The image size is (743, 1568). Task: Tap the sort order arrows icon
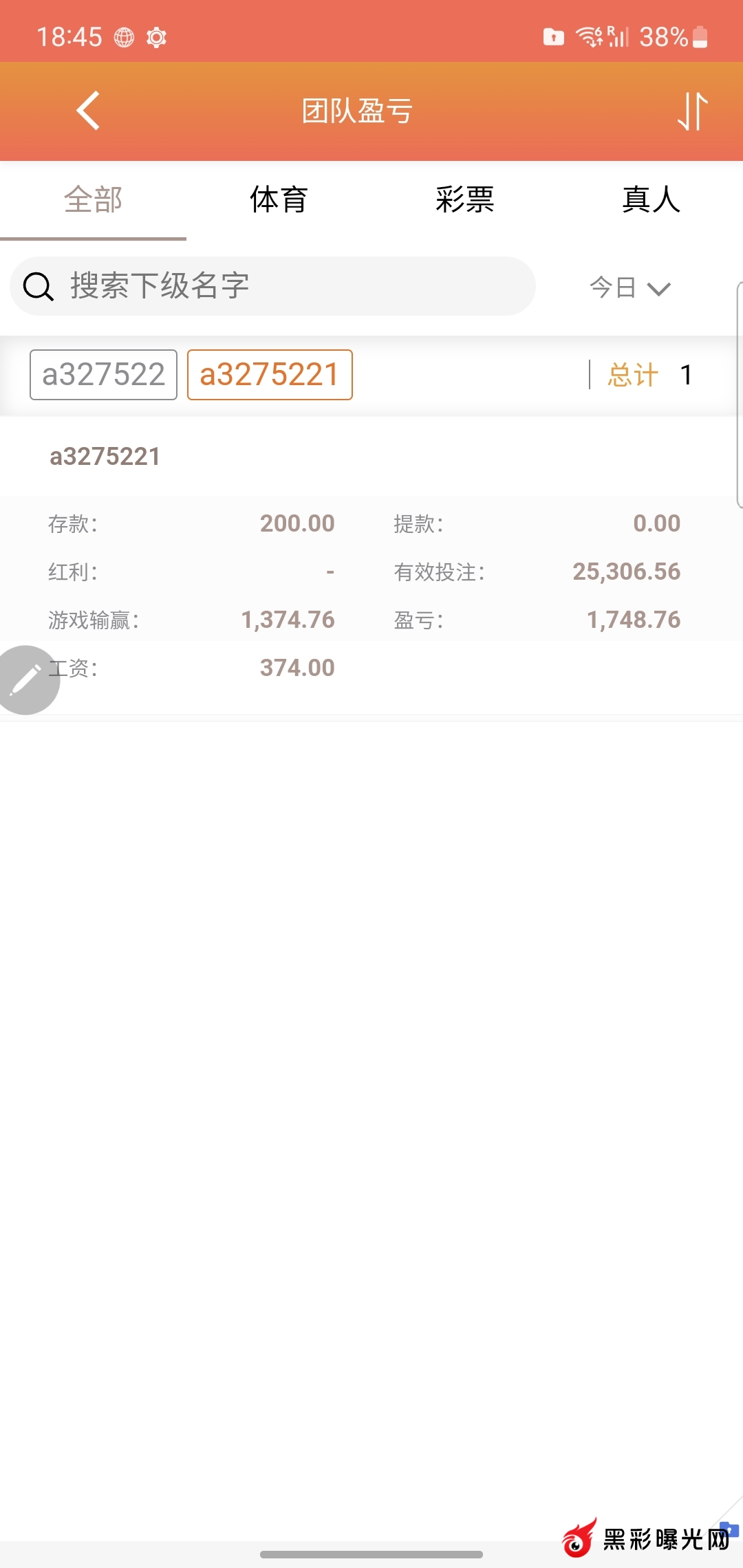coord(692,111)
